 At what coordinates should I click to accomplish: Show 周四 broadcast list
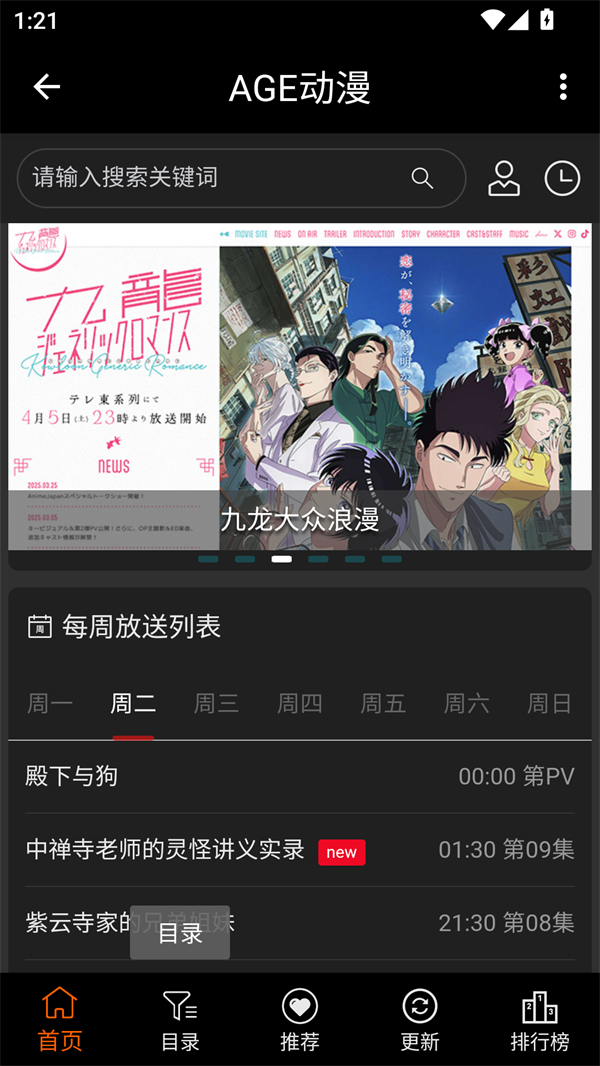tap(299, 704)
